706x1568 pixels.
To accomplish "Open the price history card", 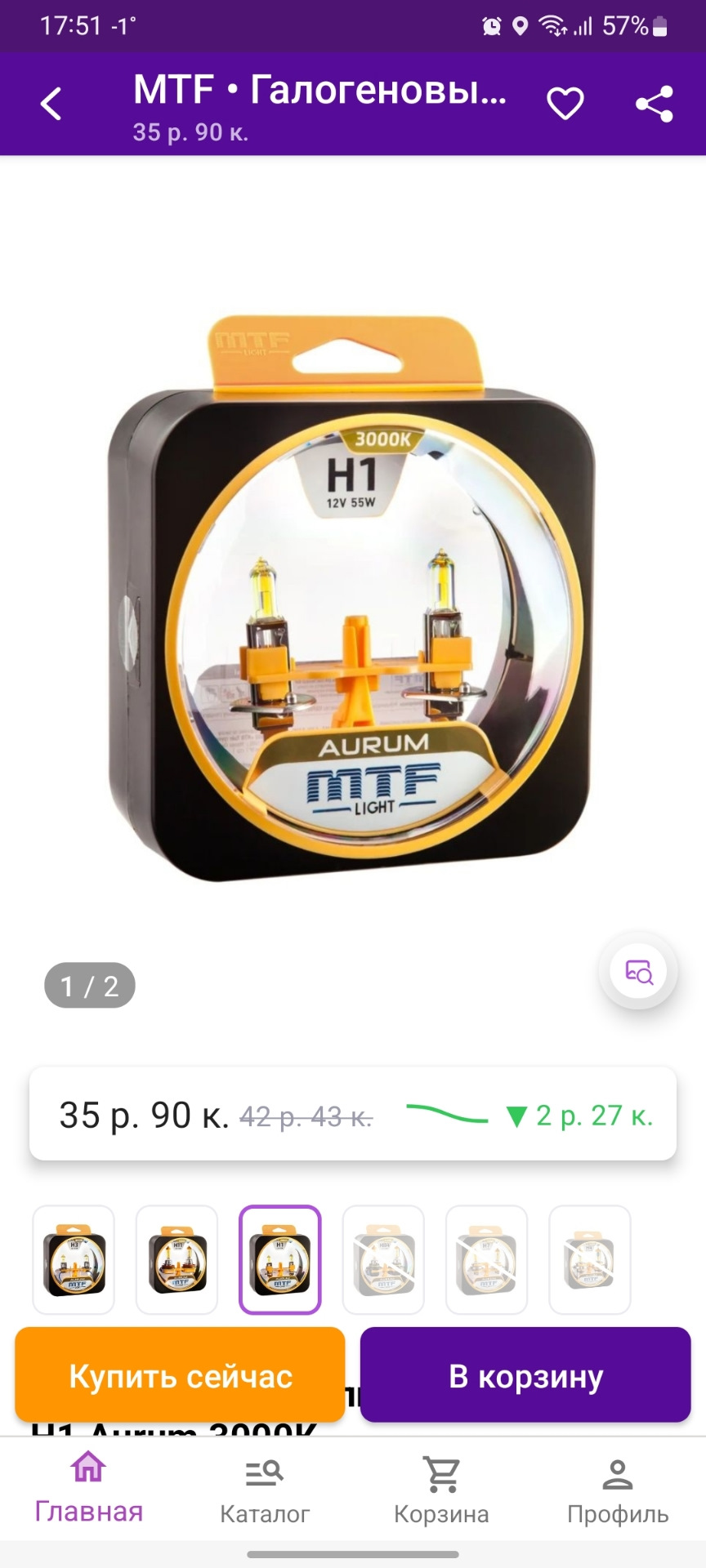I will click(x=353, y=1114).
